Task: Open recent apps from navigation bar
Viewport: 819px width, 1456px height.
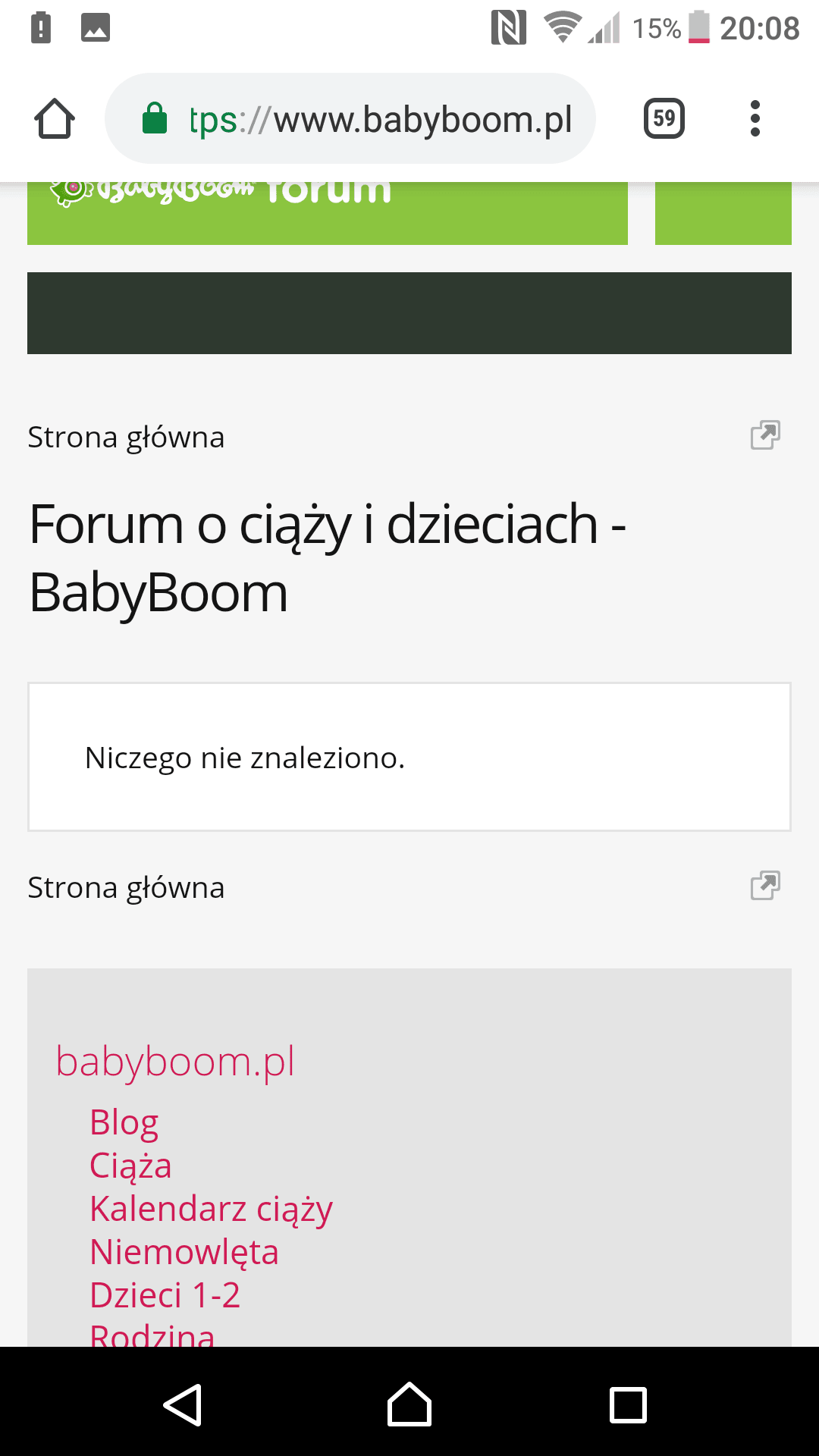Action: (x=628, y=1404)
